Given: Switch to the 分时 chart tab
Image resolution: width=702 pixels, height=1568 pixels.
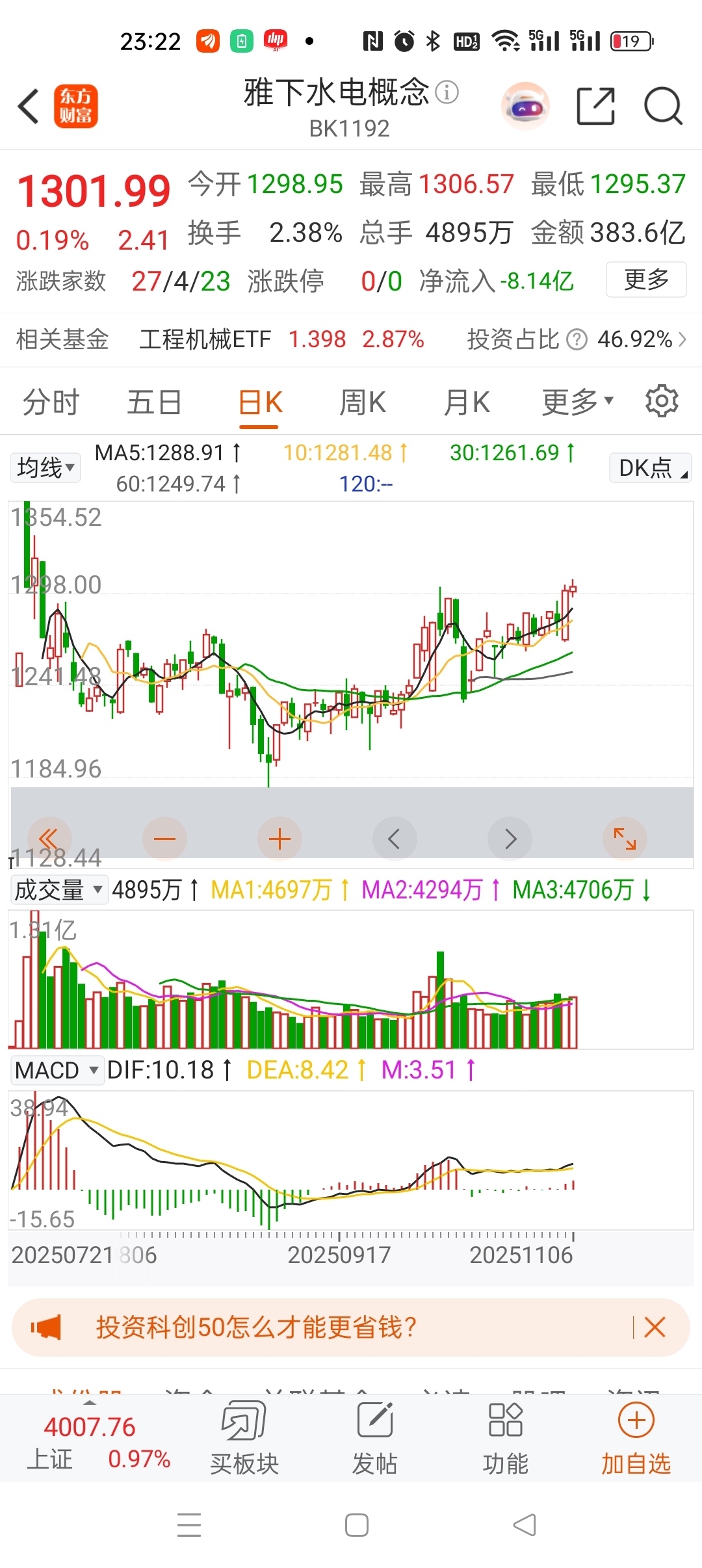Looking at the screenshot, I should click(51, 402).
